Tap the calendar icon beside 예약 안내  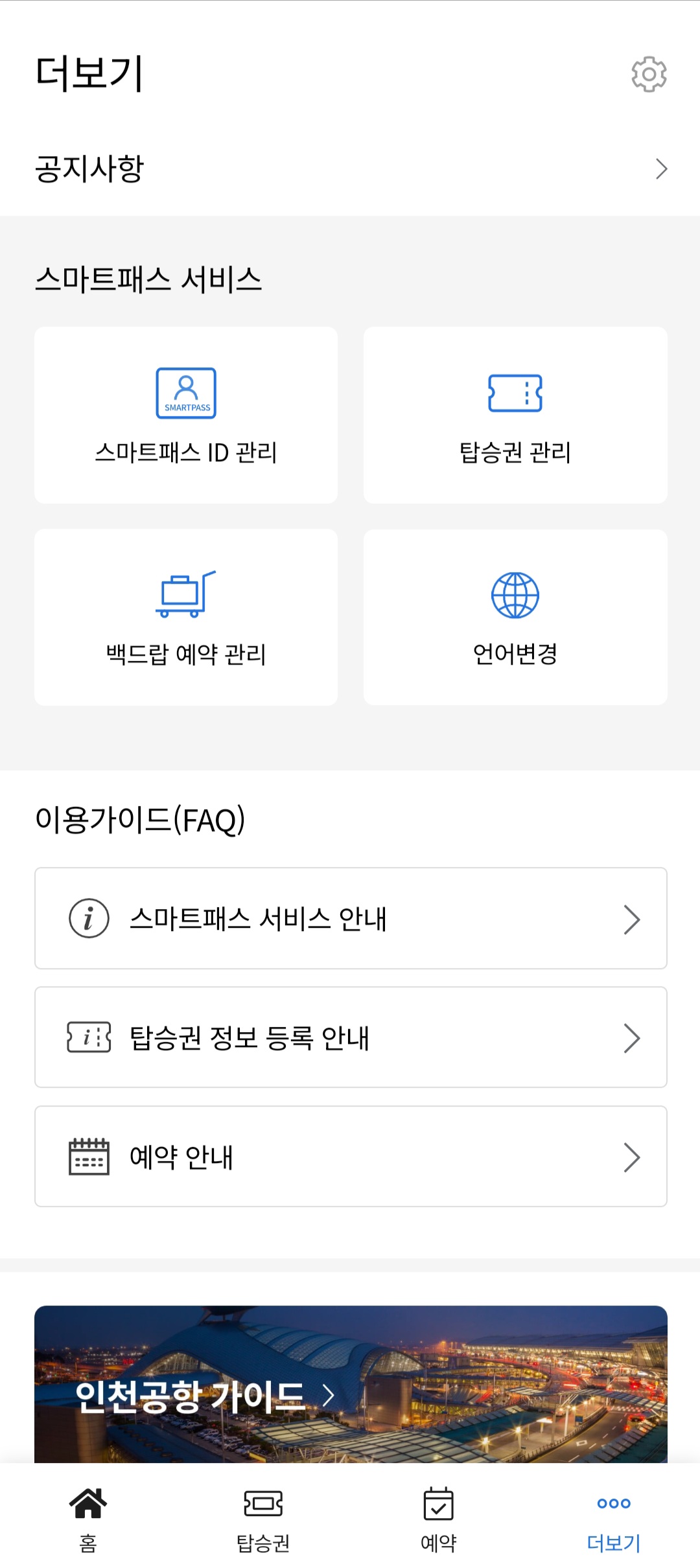click(x=88, y=1156)
